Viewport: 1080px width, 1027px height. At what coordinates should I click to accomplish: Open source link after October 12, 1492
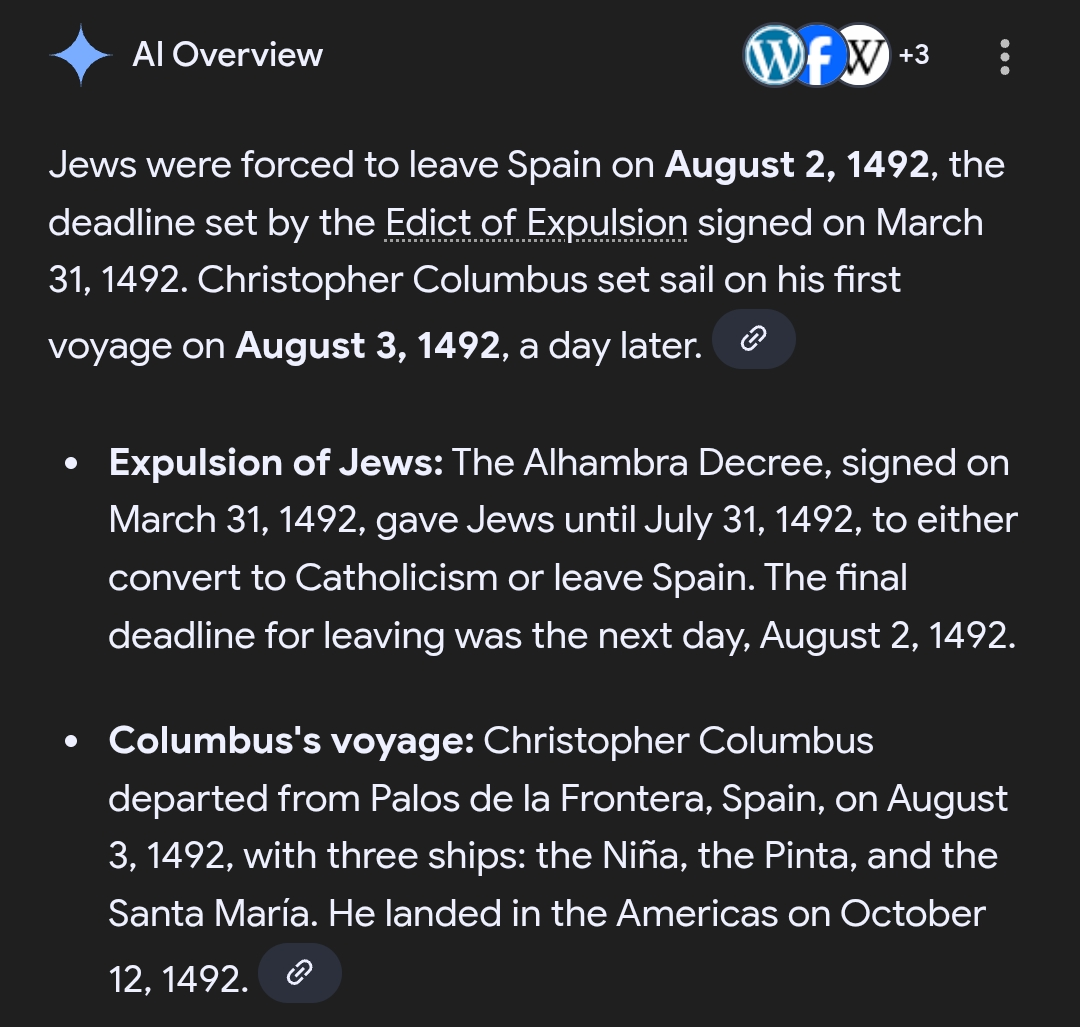pos(300,972)
